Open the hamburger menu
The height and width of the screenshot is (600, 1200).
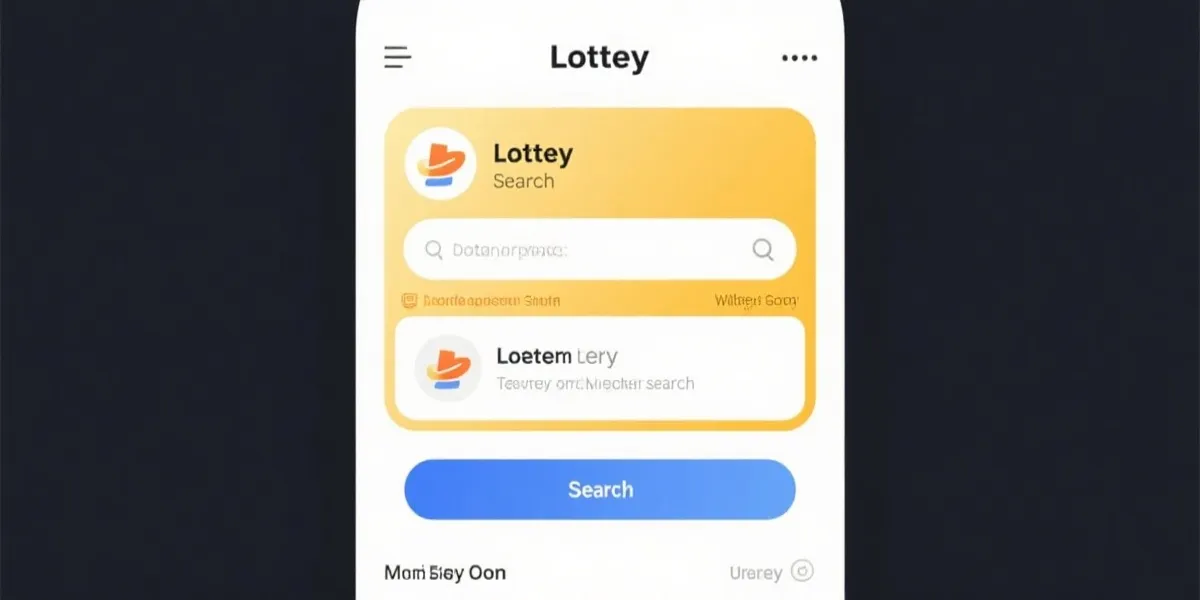[x=397, y=57]
